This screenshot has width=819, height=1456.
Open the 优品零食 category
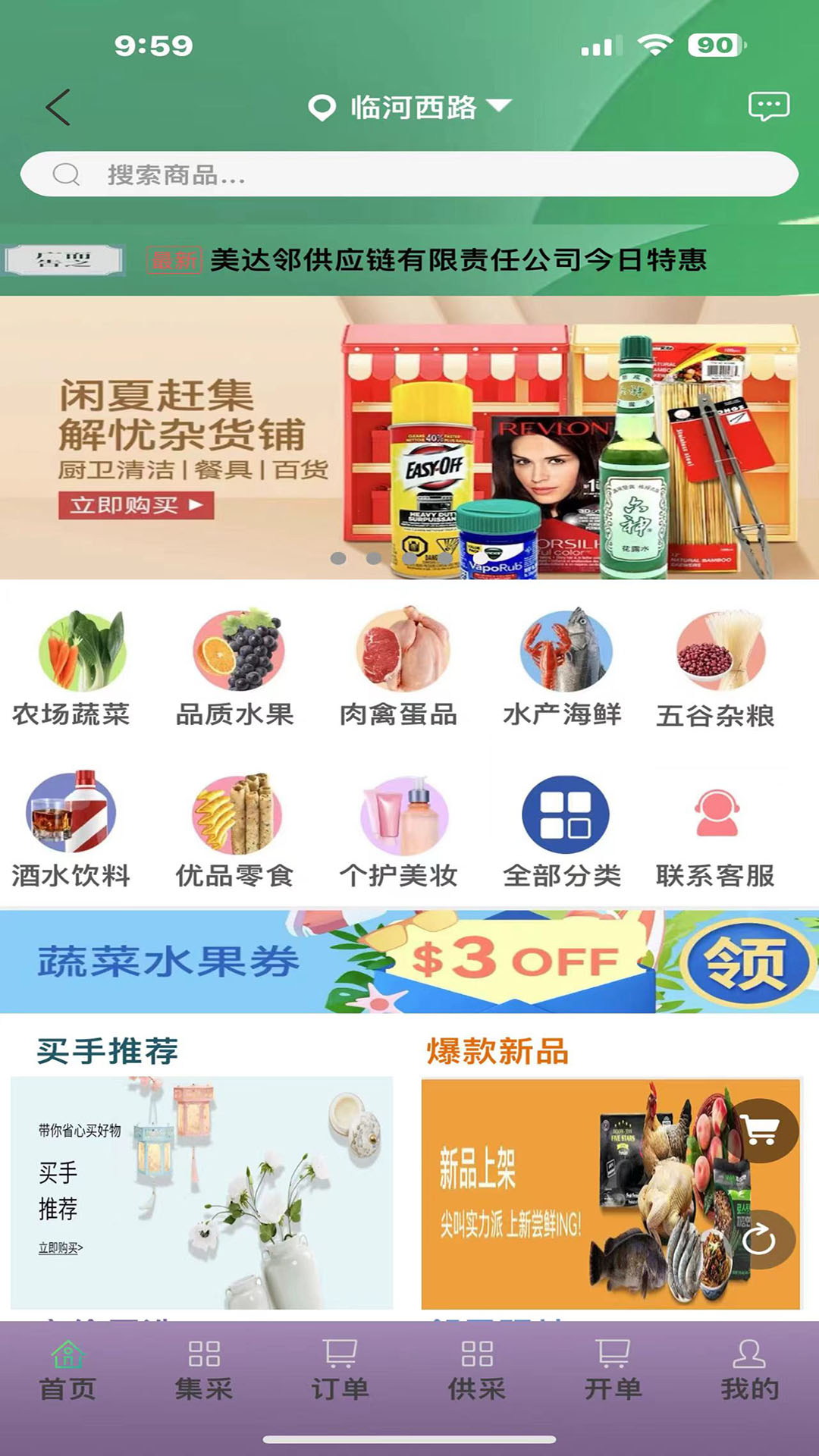[x=235, y=830]
